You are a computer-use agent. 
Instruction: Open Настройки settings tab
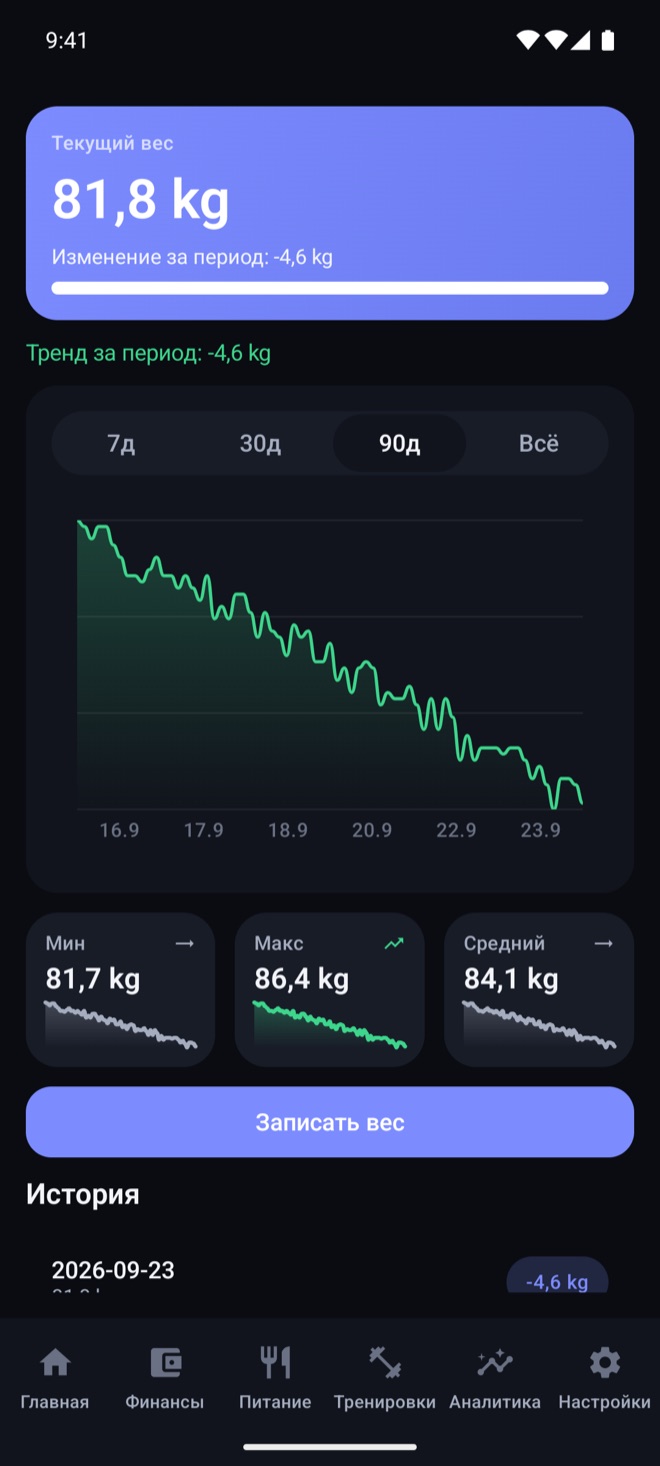(605, 1378)
